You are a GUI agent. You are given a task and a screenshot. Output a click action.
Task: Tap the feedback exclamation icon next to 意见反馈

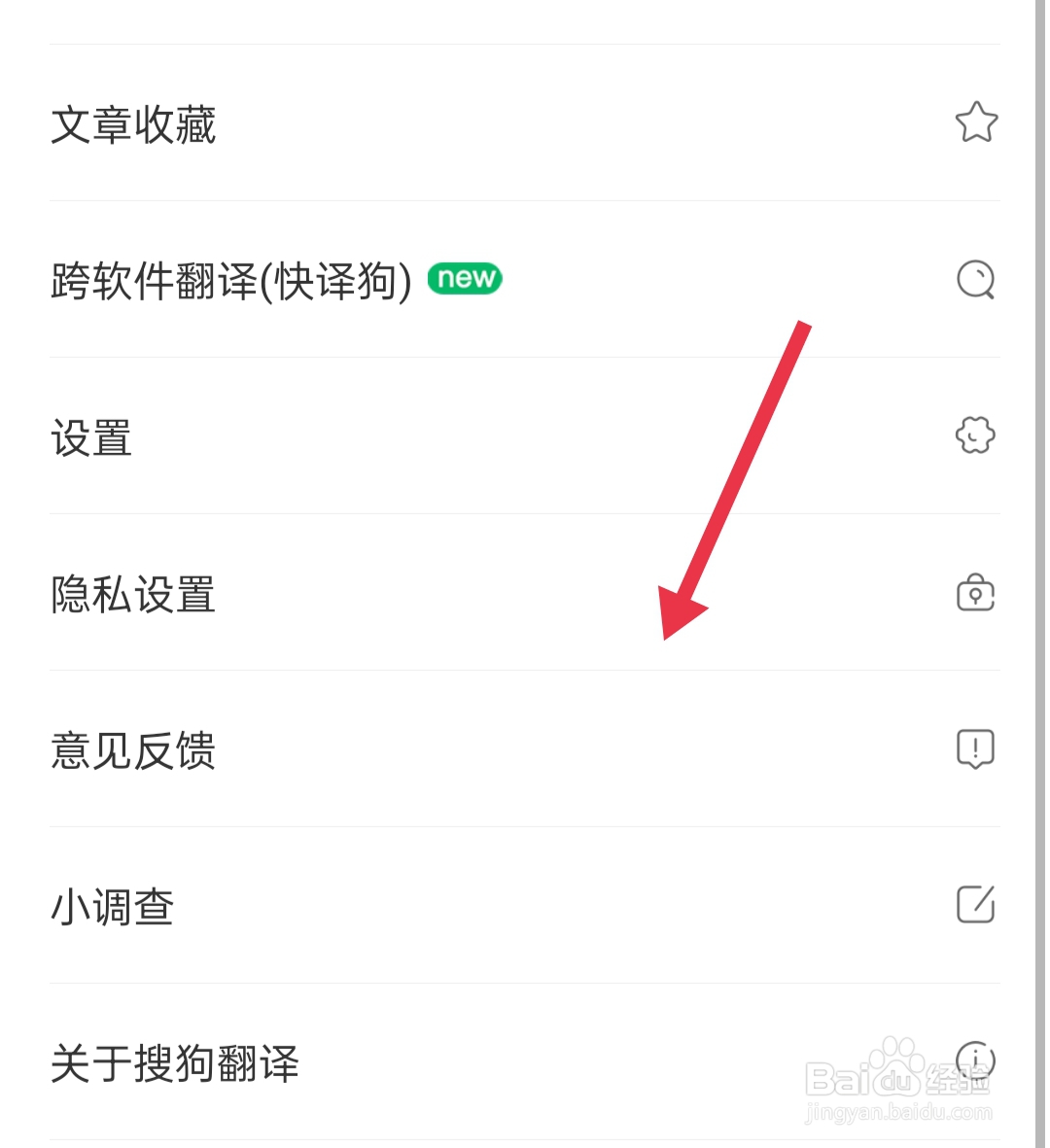(975, 748)
